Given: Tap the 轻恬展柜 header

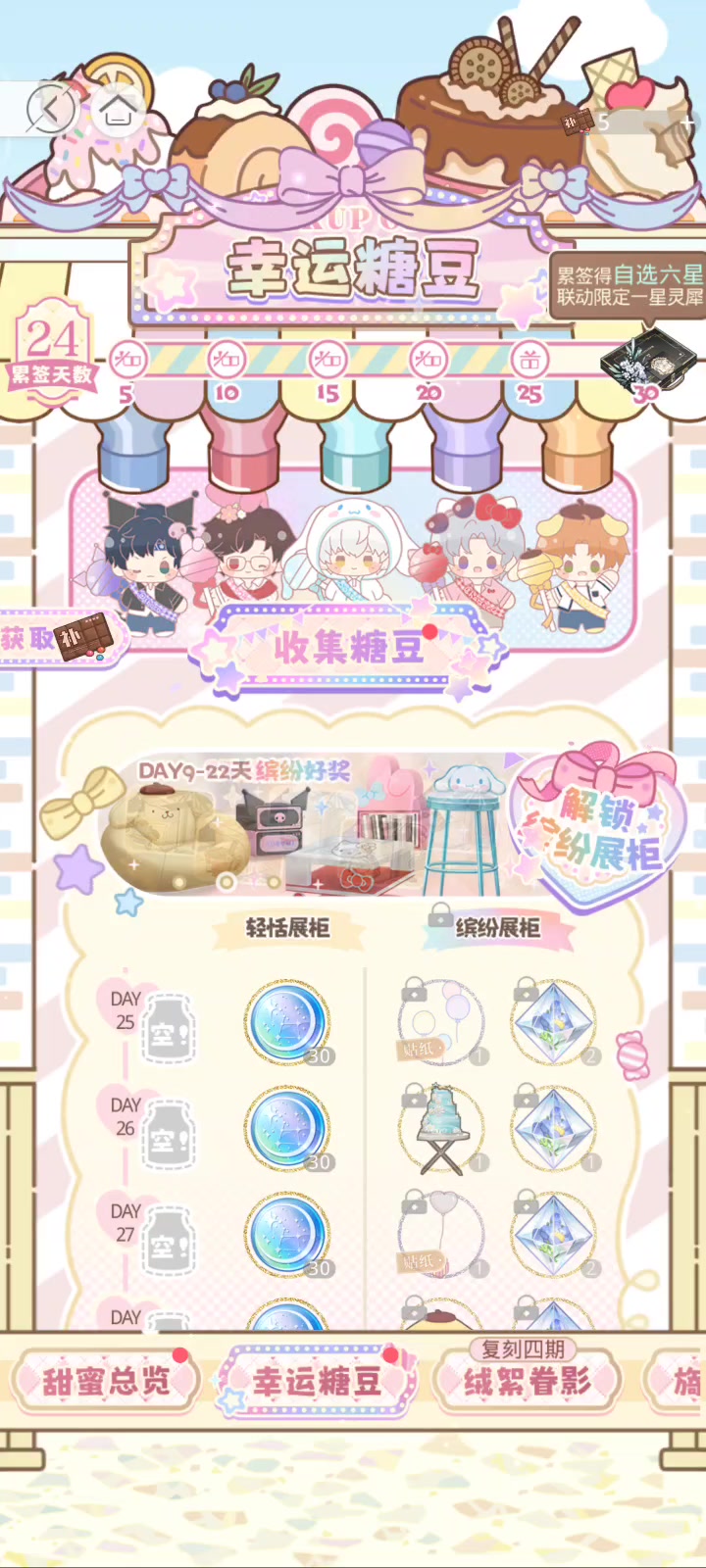Looking at the screenshot, I should [x=286, y=928].
